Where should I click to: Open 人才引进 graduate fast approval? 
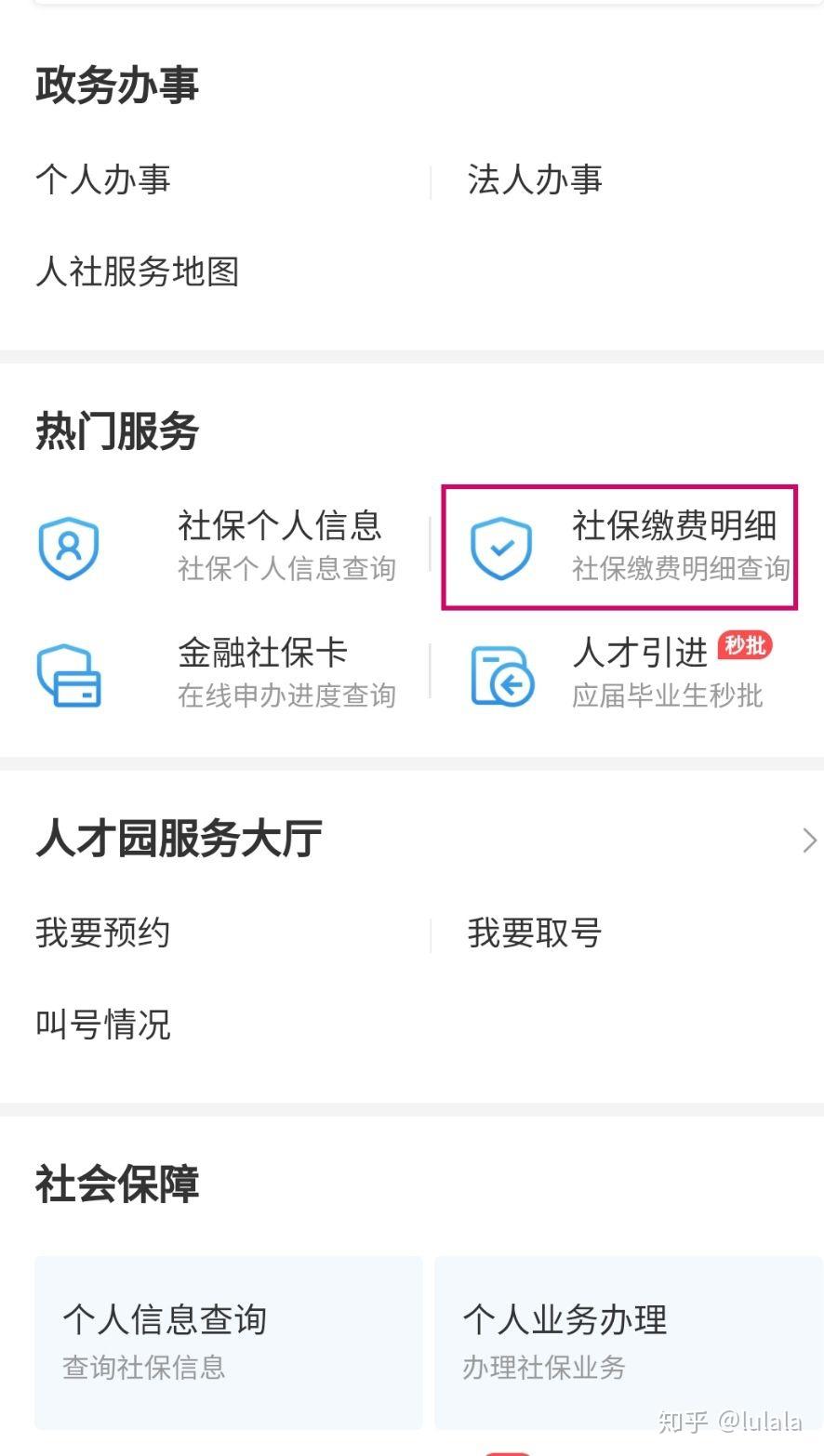[x=621, y=674]
